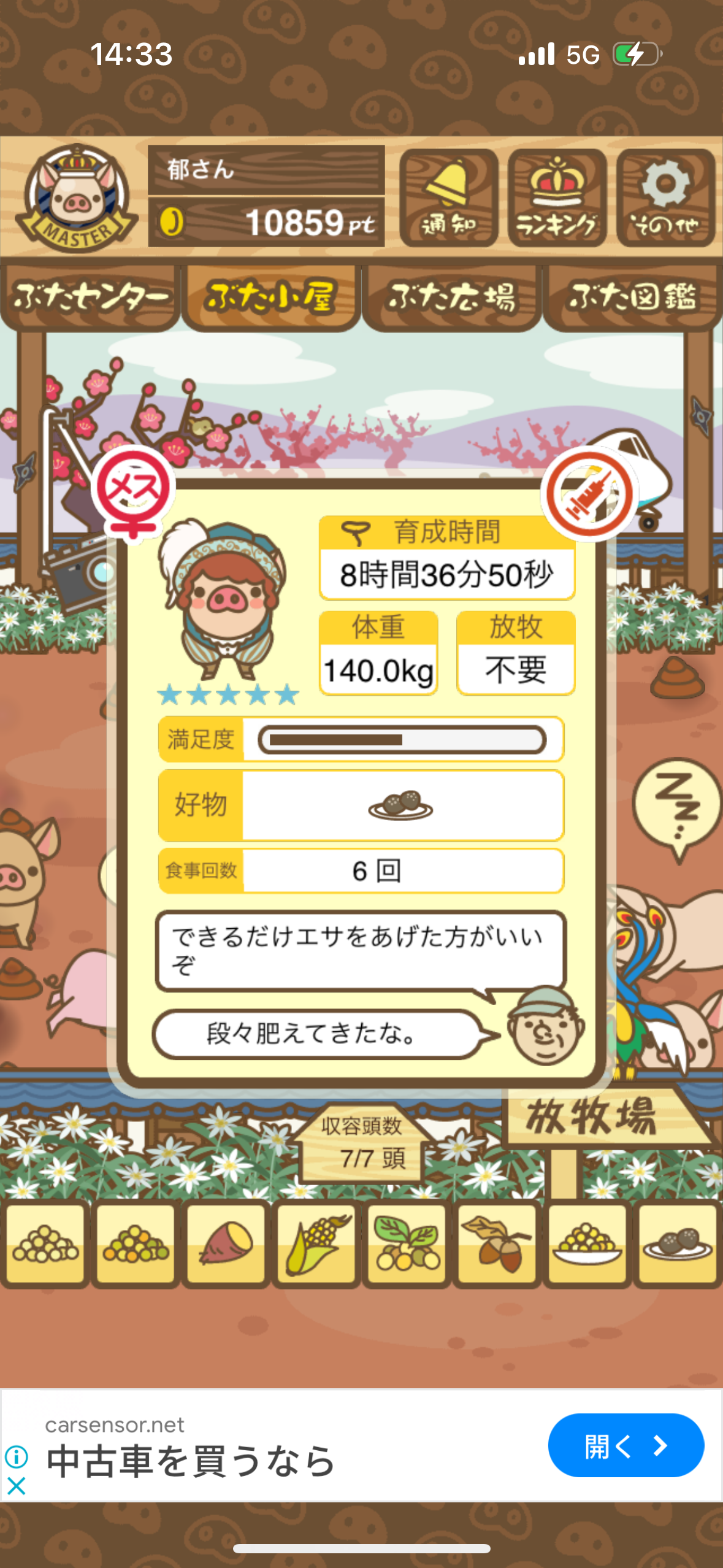Tap the no-vaccine syringe icon
The image size is (723, 1568).
coord(589,494)
